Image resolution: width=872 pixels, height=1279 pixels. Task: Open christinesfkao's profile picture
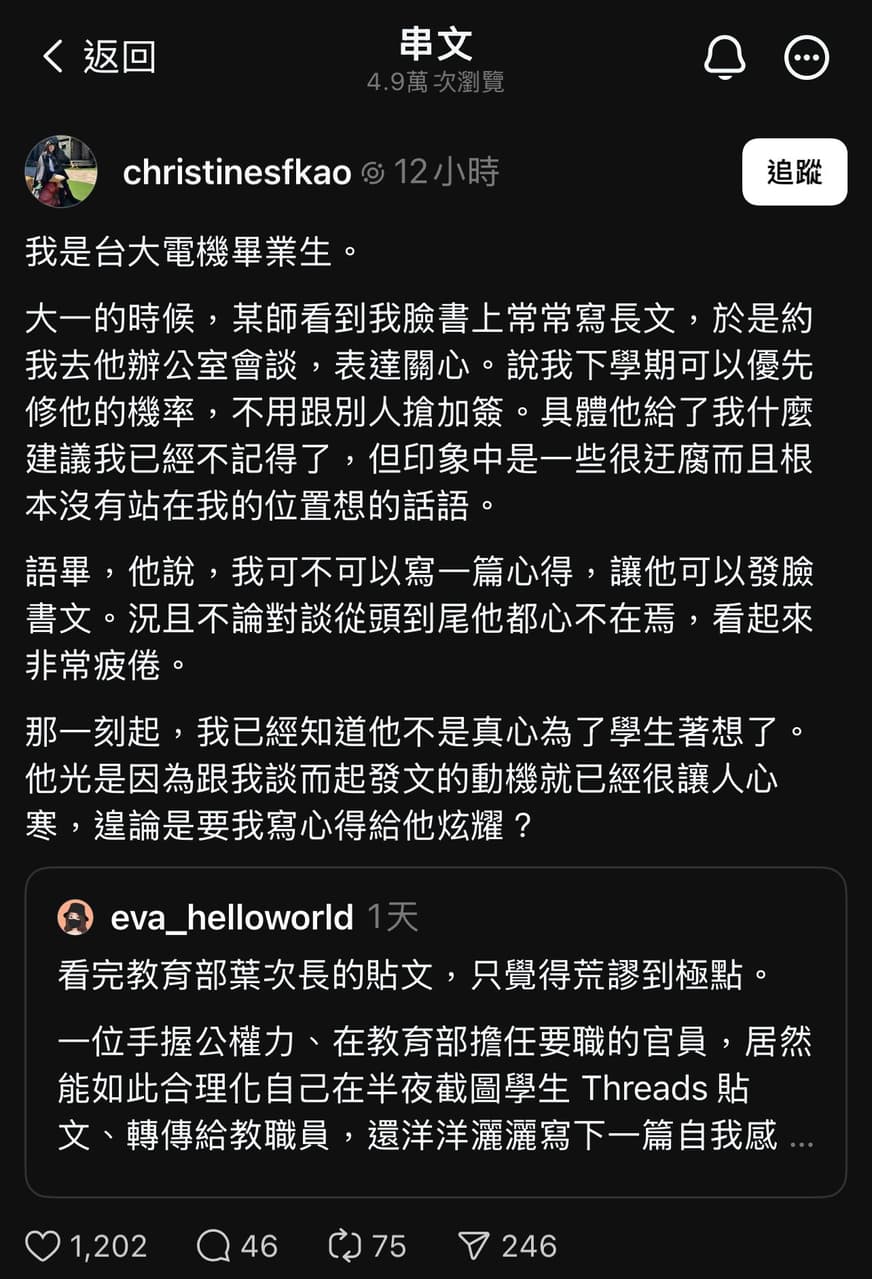point(61,172)
